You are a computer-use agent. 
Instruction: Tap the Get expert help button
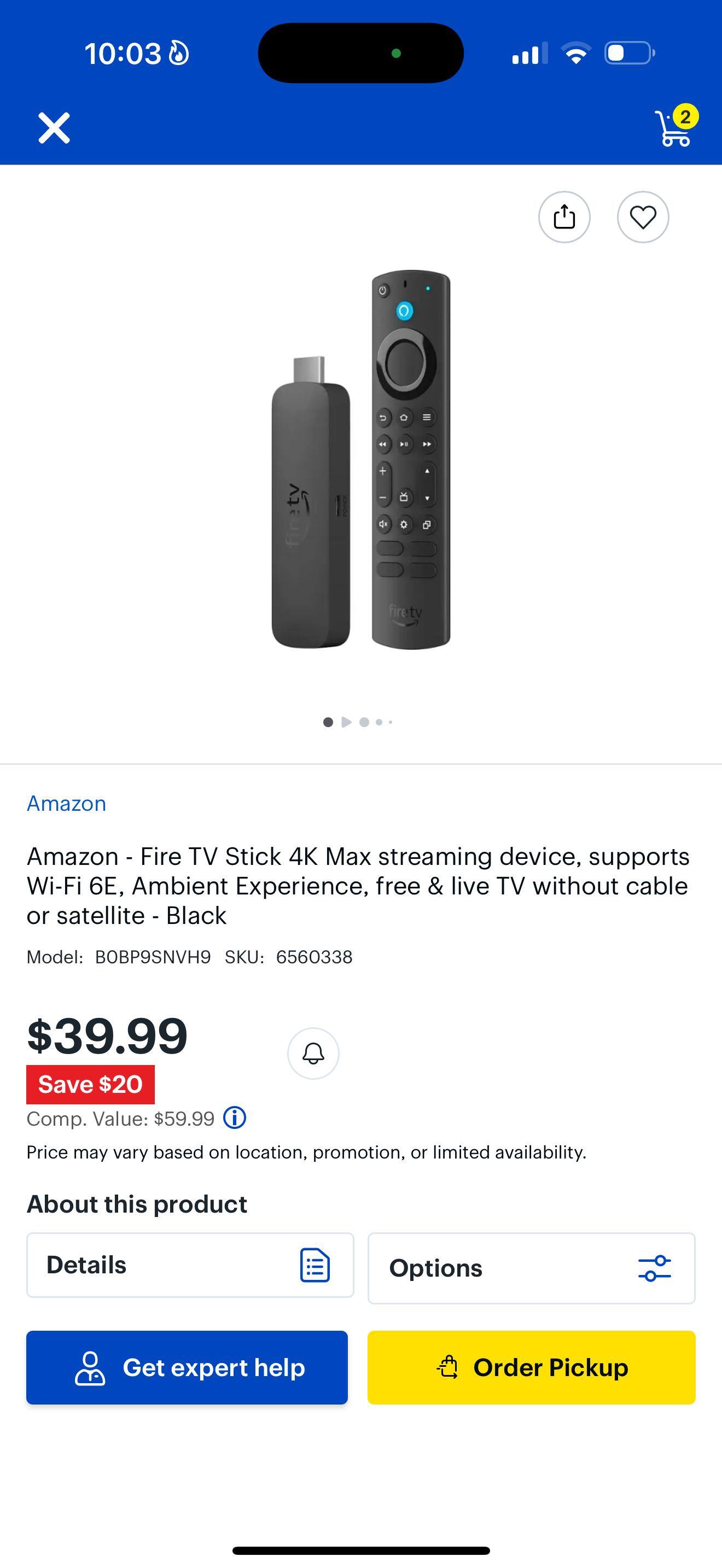click(187, 1367)
